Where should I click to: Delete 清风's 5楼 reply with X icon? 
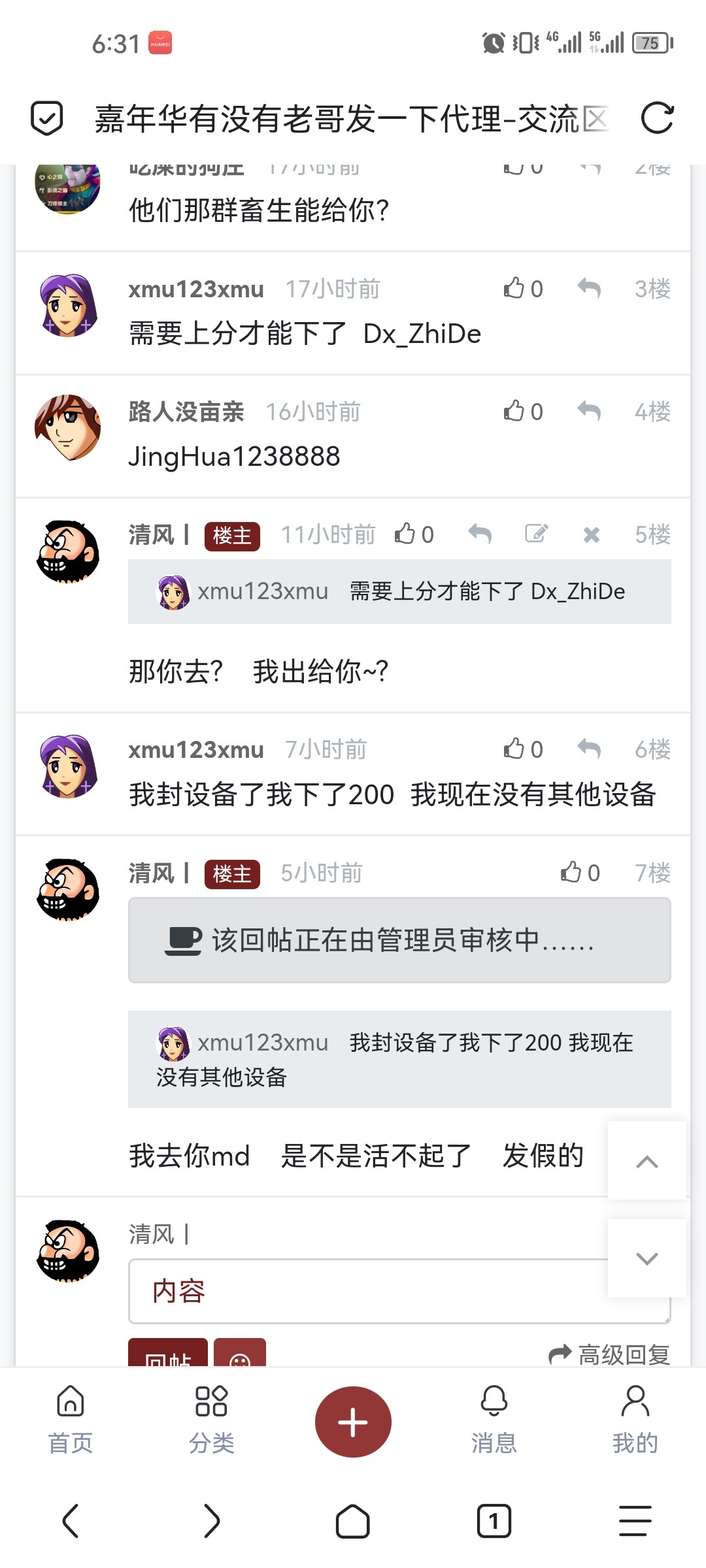click(591, 534)
